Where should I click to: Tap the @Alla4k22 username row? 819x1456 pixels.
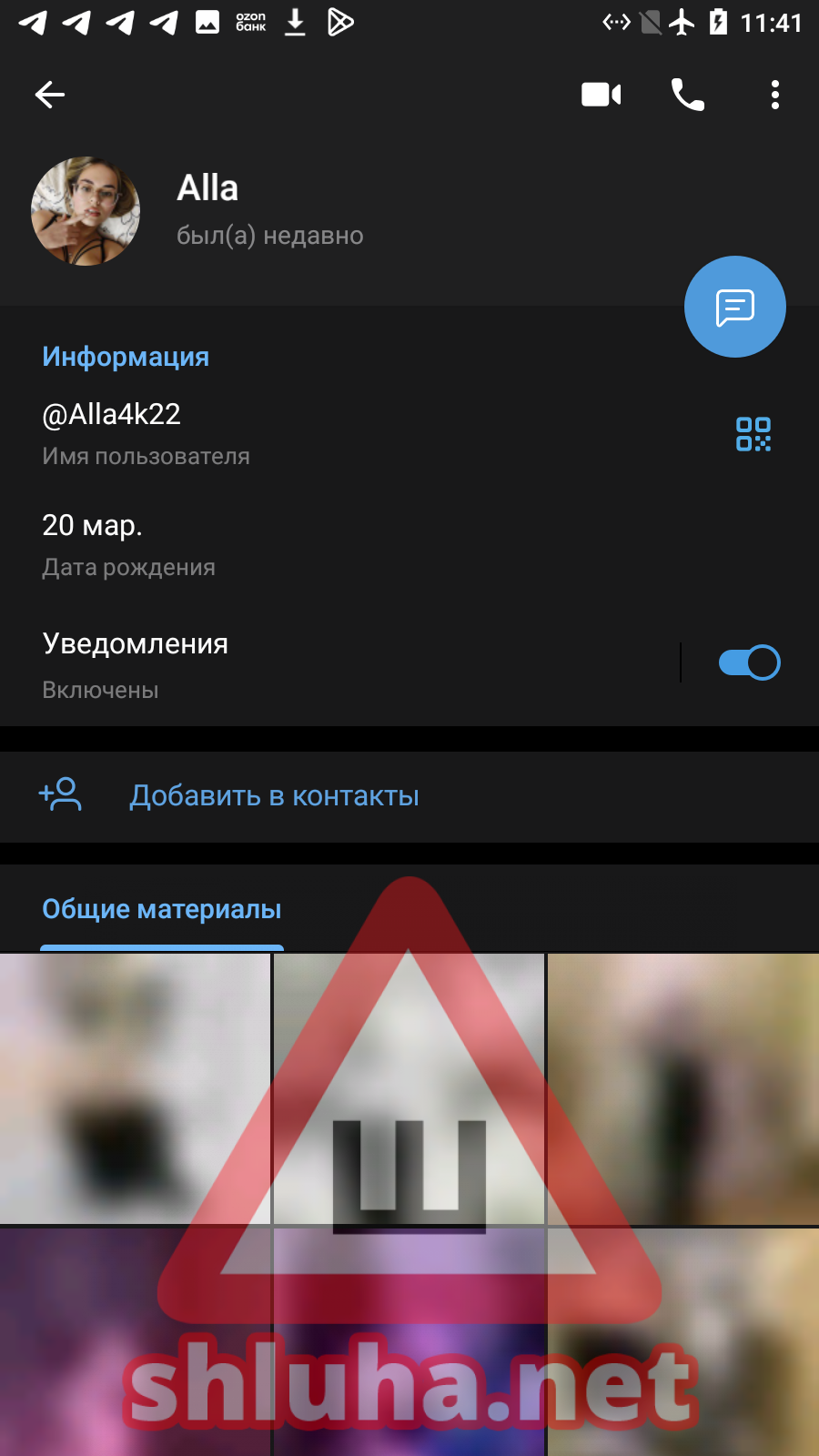click(x=364, y=434)
